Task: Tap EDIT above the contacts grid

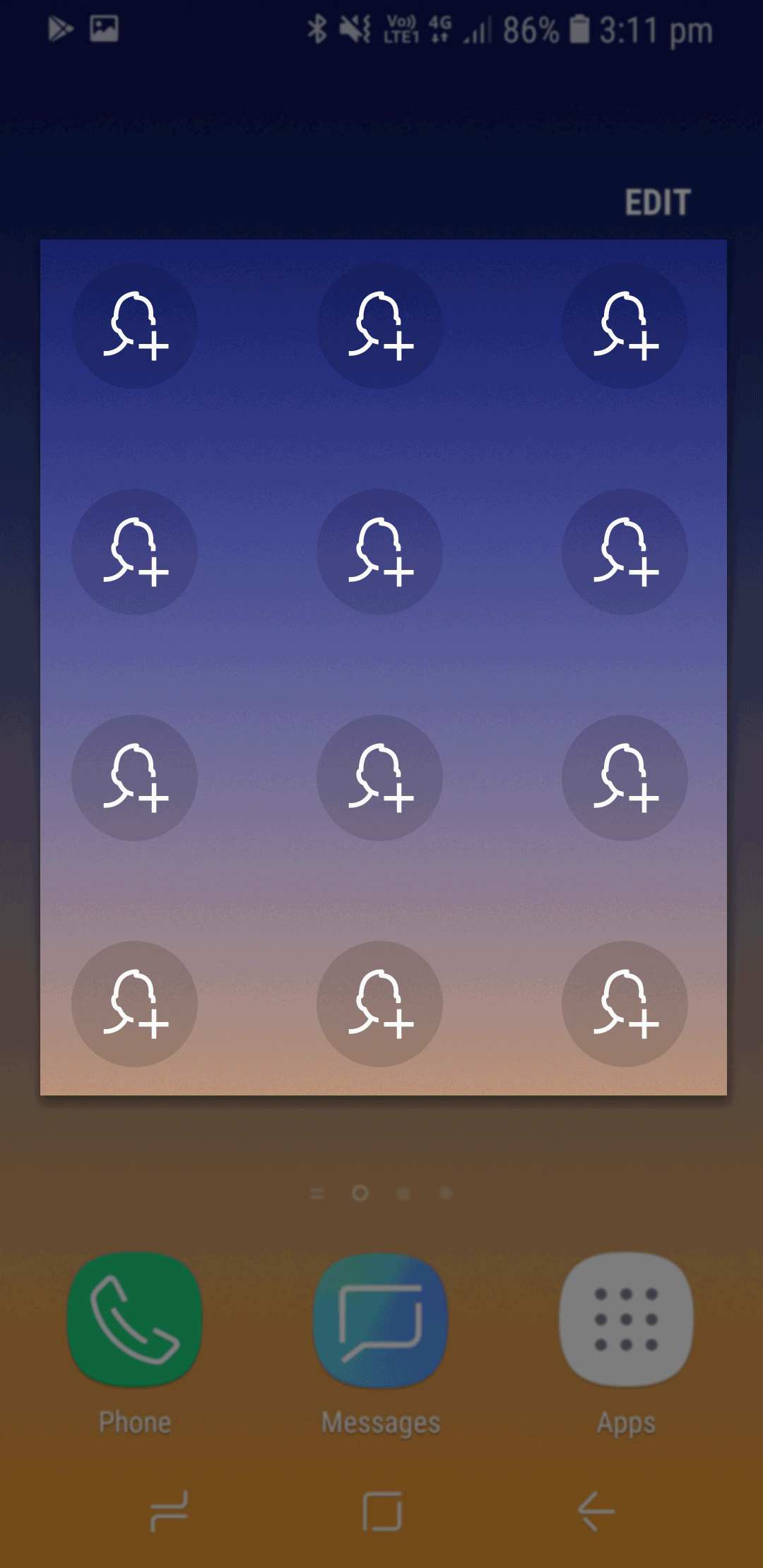Action: click(657, 203)
